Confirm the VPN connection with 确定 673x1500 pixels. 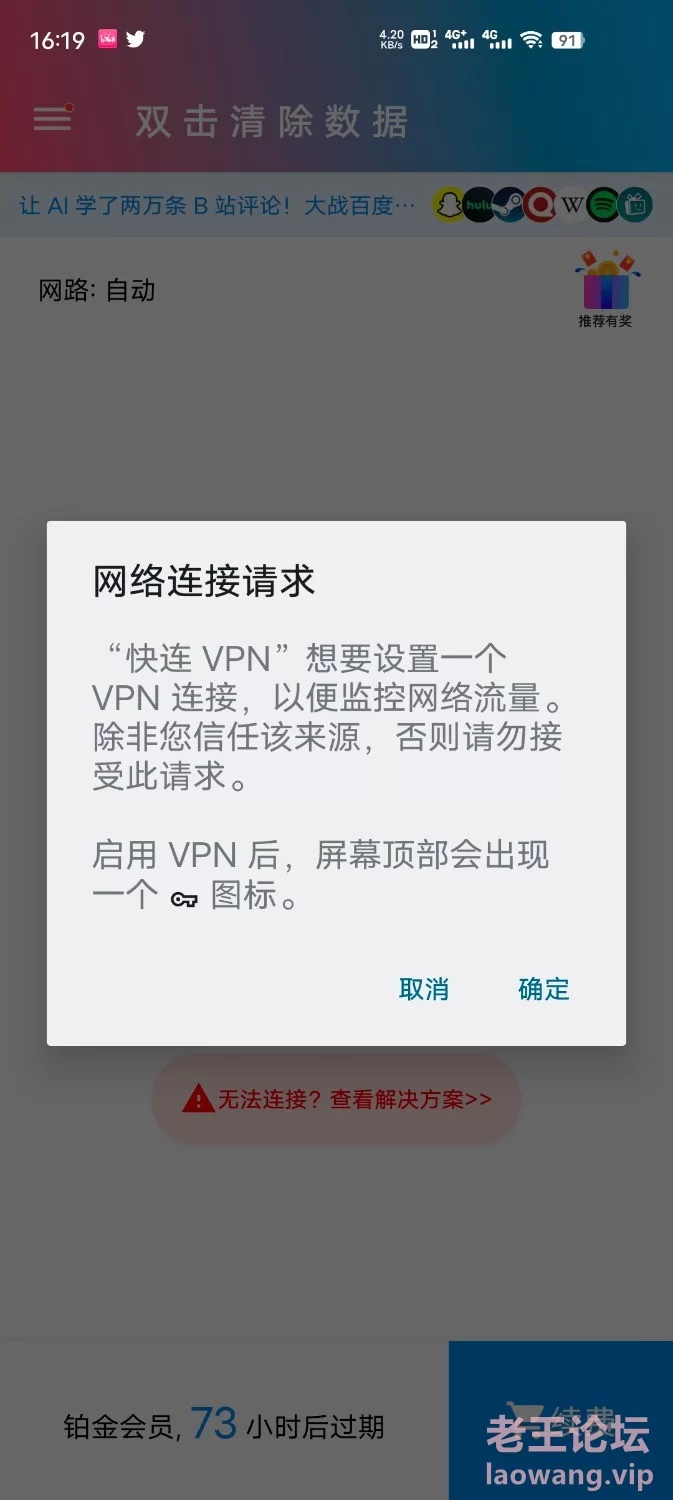coord(543,989)
